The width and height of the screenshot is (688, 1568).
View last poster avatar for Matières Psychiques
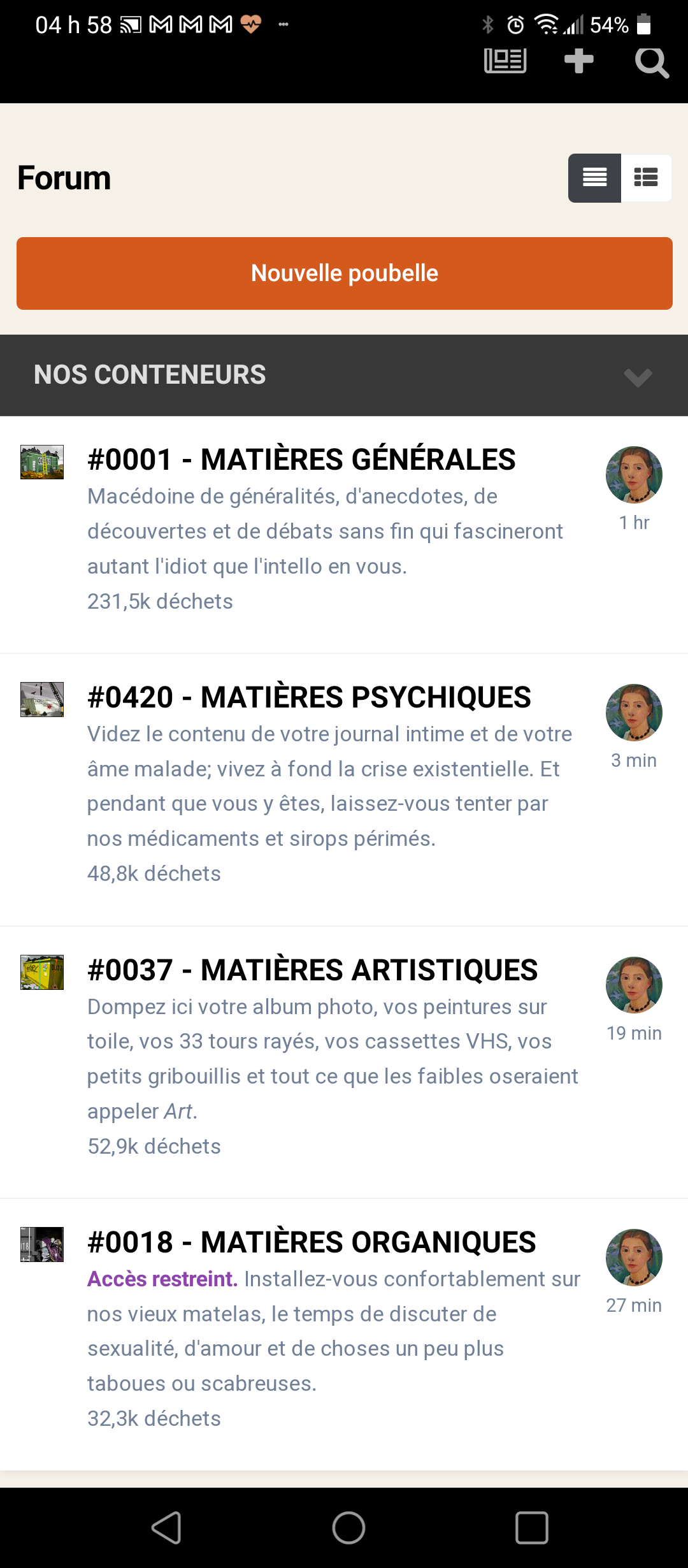(x=634, y=713)
